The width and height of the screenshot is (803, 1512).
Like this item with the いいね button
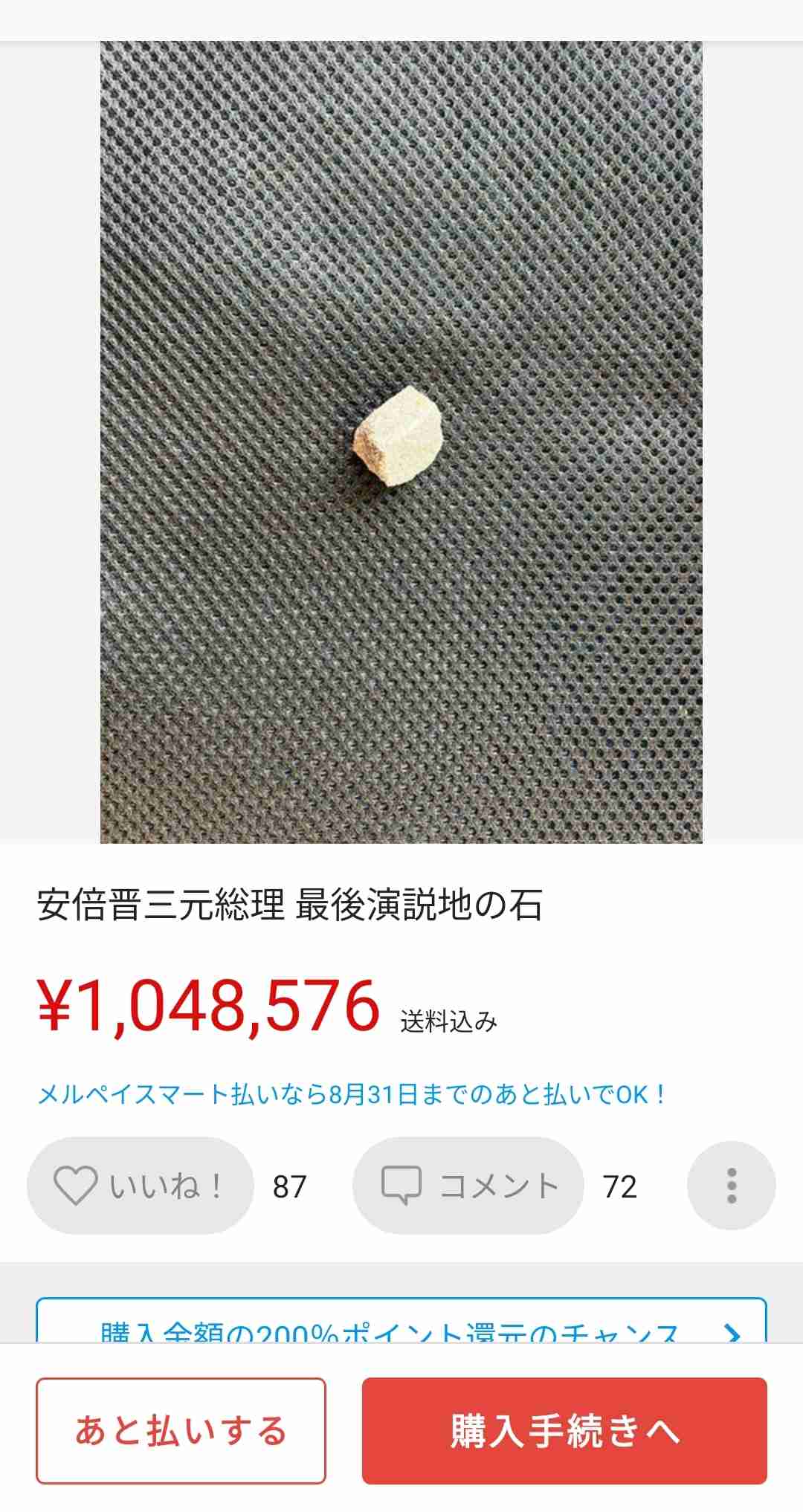141,1186
